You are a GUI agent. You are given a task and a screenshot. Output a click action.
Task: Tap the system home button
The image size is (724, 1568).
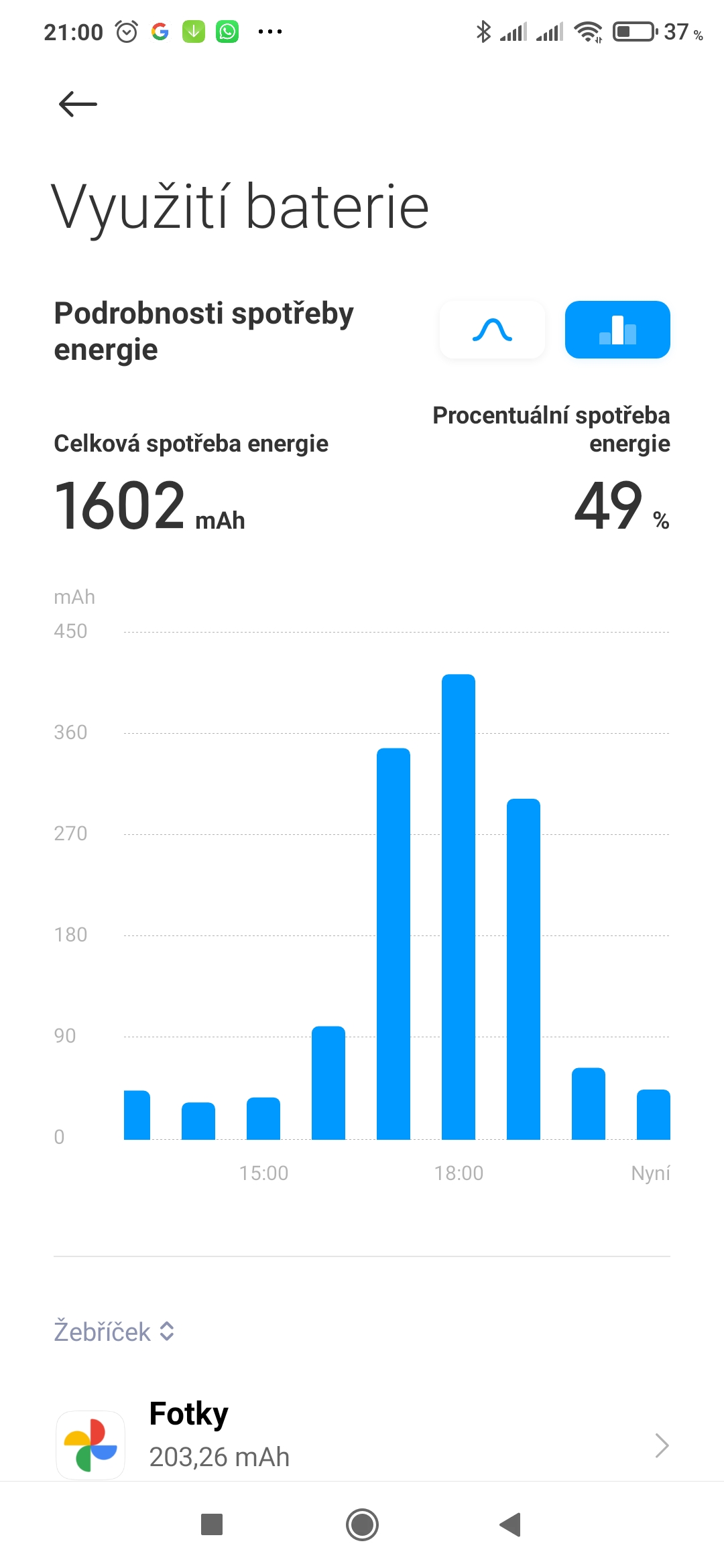[362, 1524]
